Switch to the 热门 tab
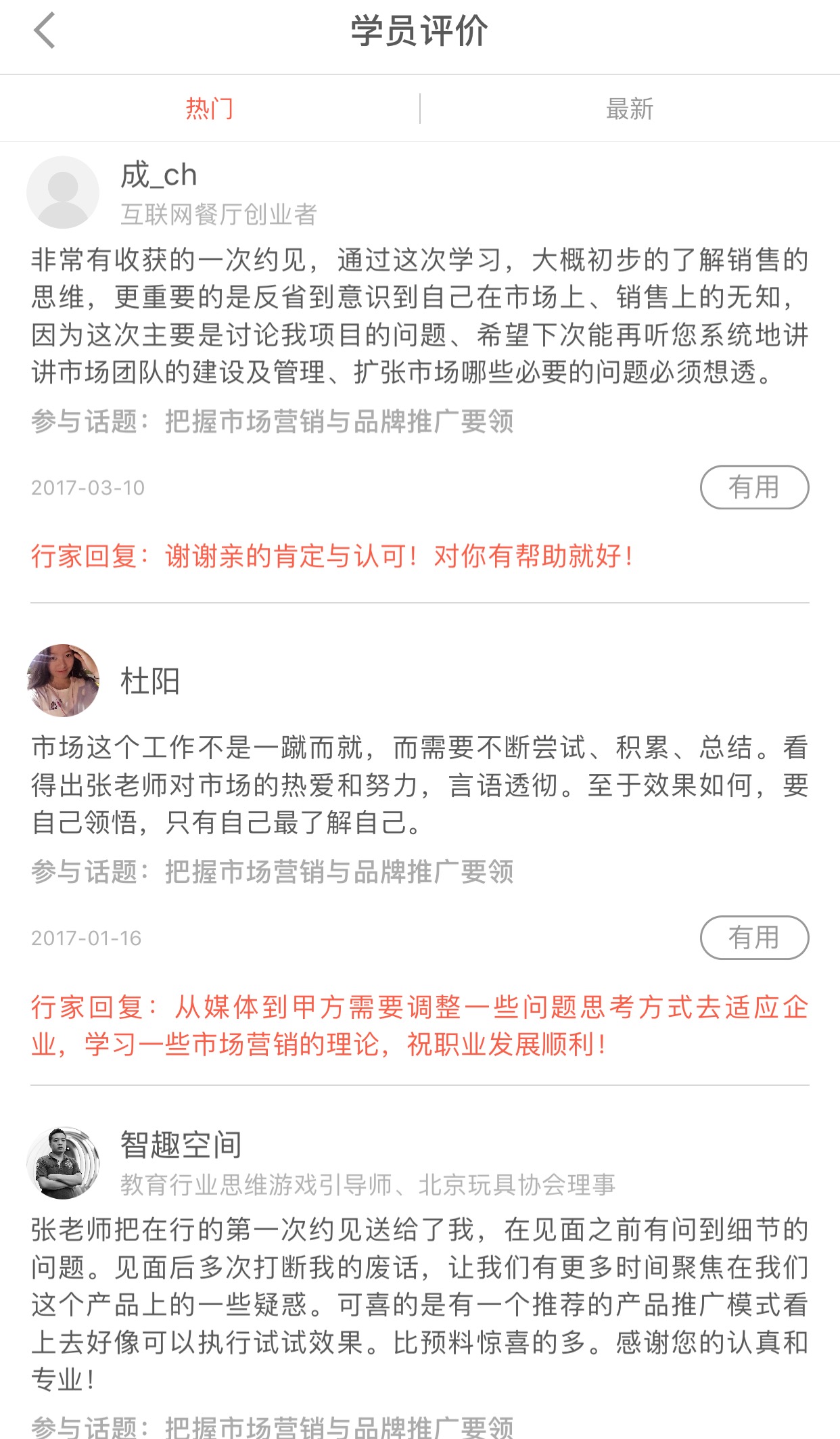 210,109
